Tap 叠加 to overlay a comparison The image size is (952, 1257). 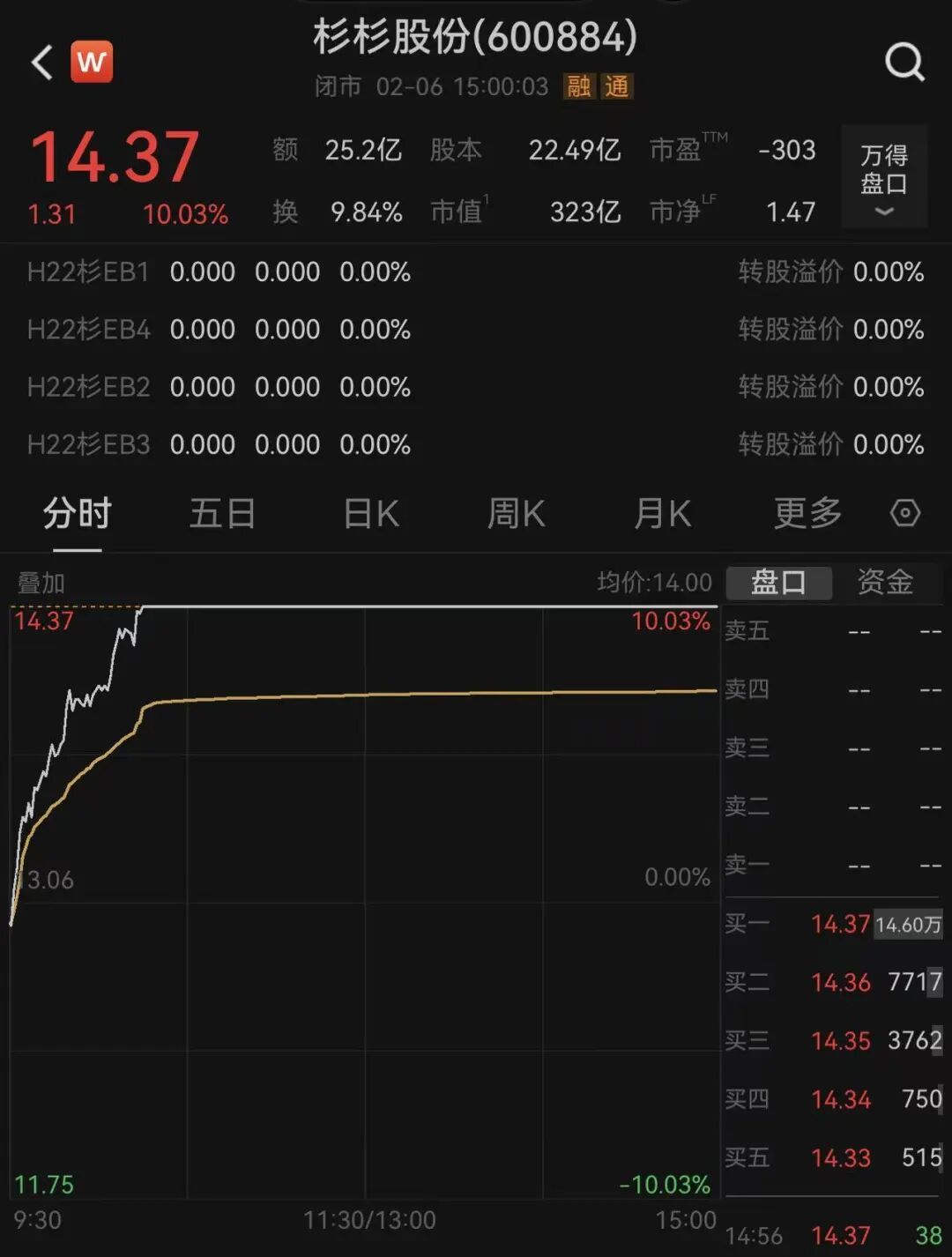tap(41, 583)
